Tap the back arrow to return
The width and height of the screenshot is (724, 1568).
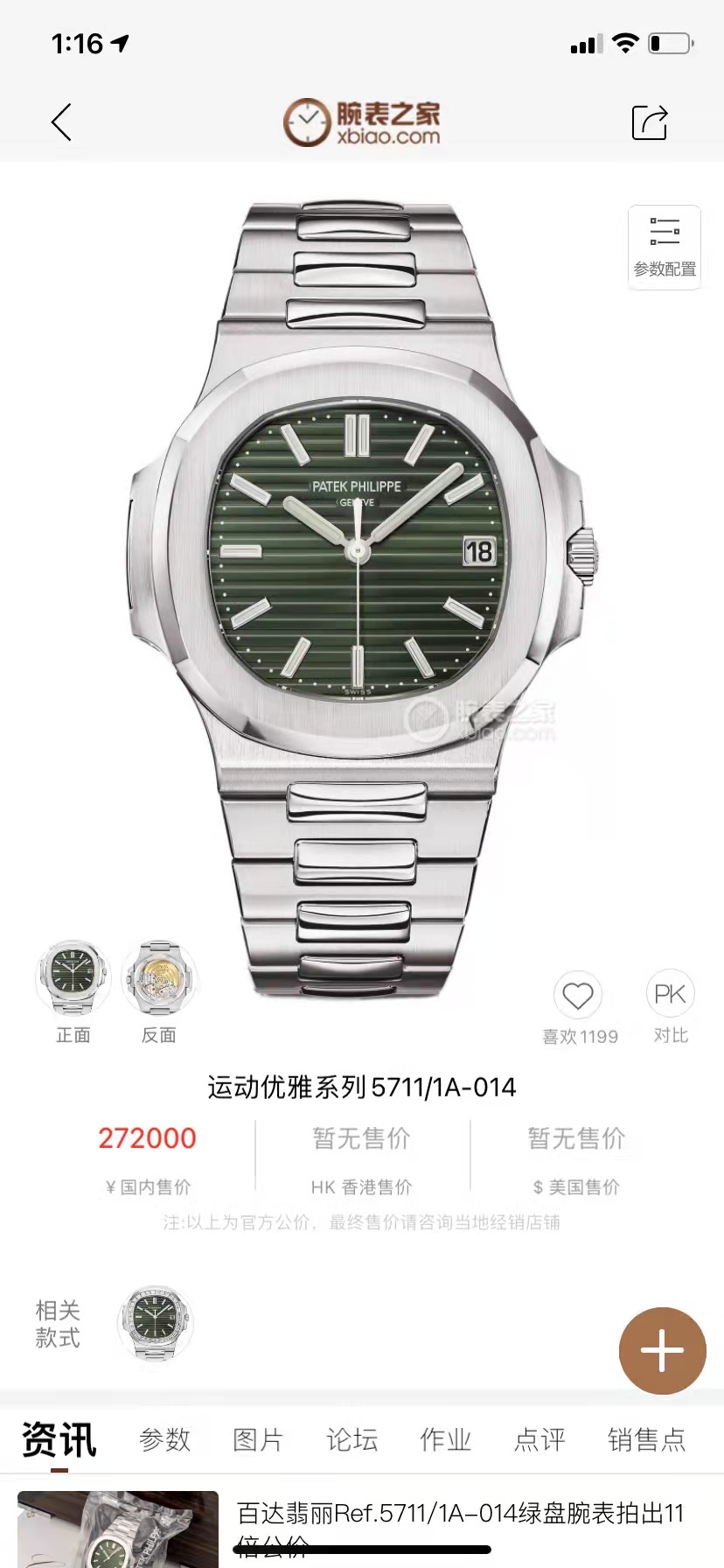click(x=59, y=122)
